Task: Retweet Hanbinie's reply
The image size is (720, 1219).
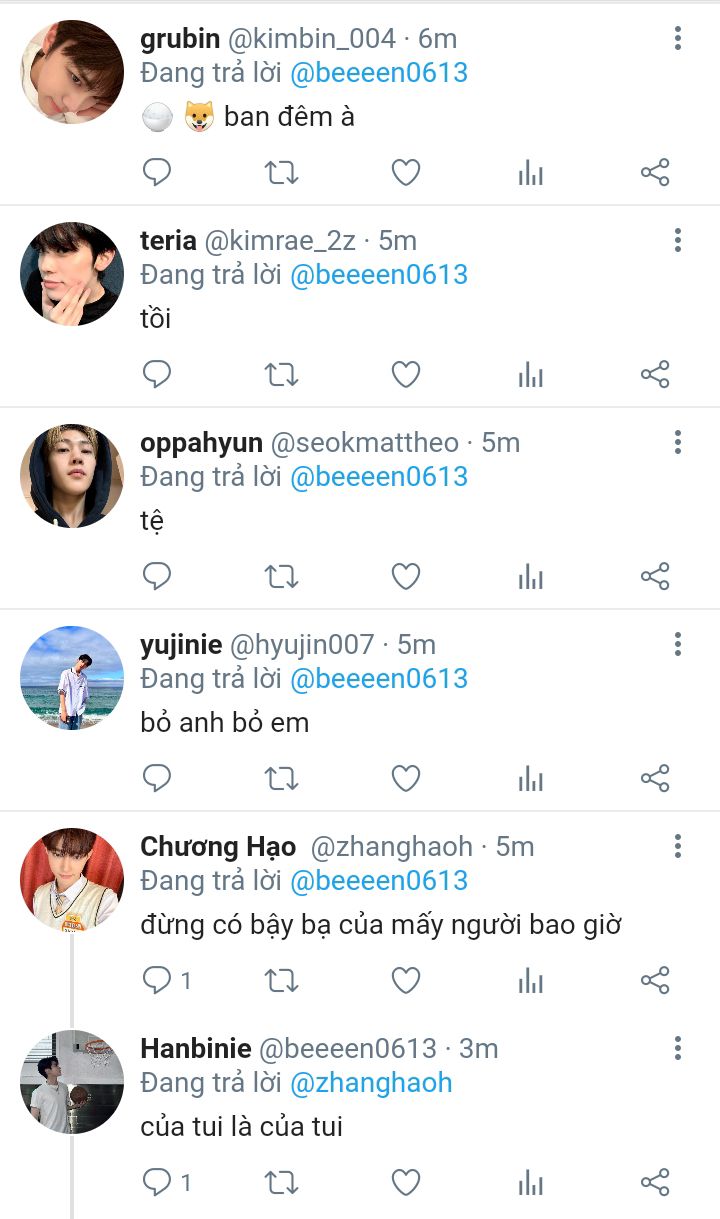Action: pos(281,1183)
